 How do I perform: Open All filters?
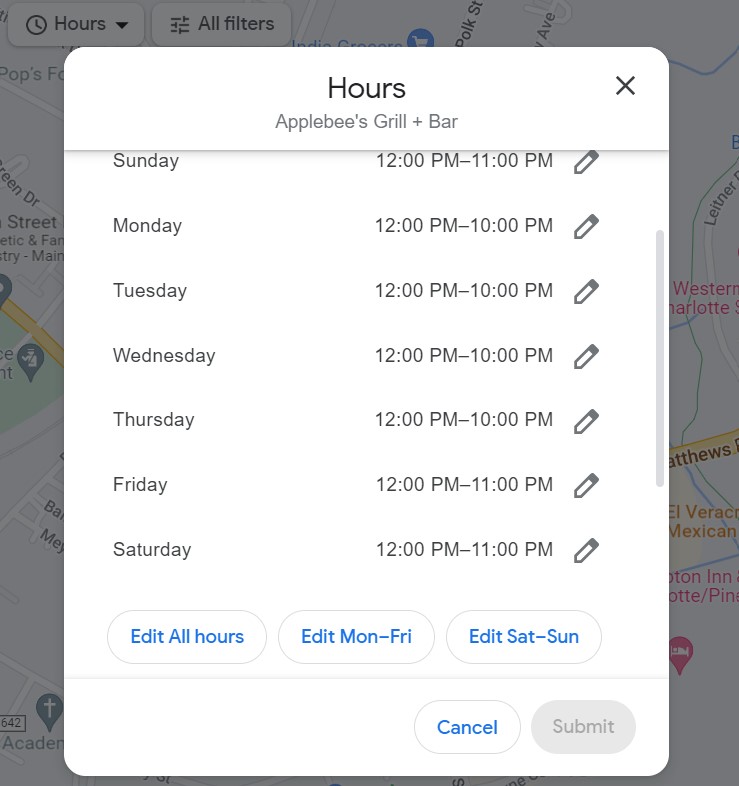click(x=221, y=24)
